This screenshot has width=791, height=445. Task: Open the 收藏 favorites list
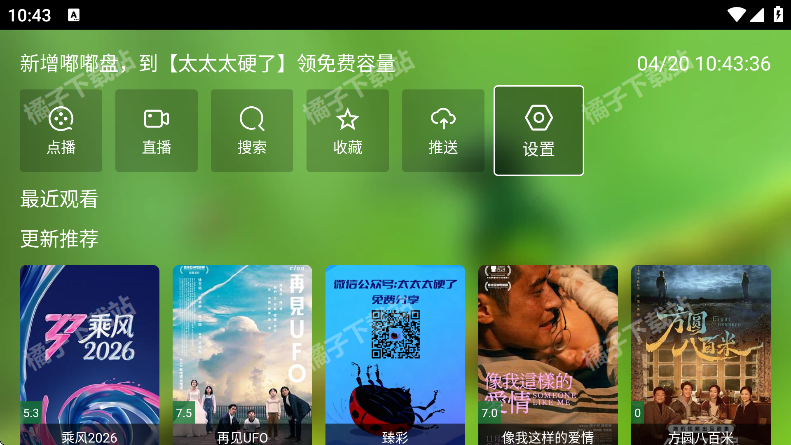[347, 131]
